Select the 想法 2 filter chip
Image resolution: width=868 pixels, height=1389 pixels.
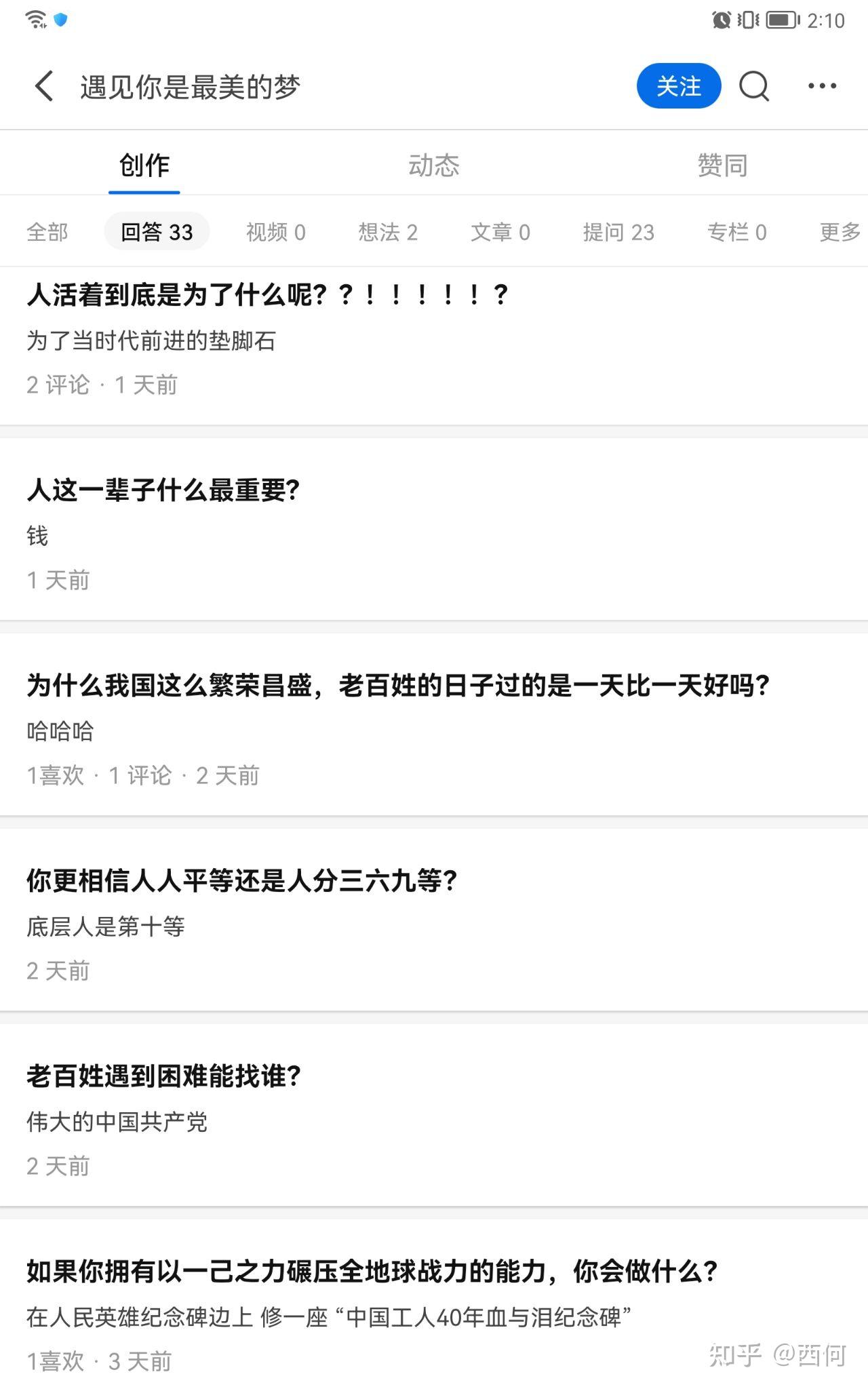point(387,232)
